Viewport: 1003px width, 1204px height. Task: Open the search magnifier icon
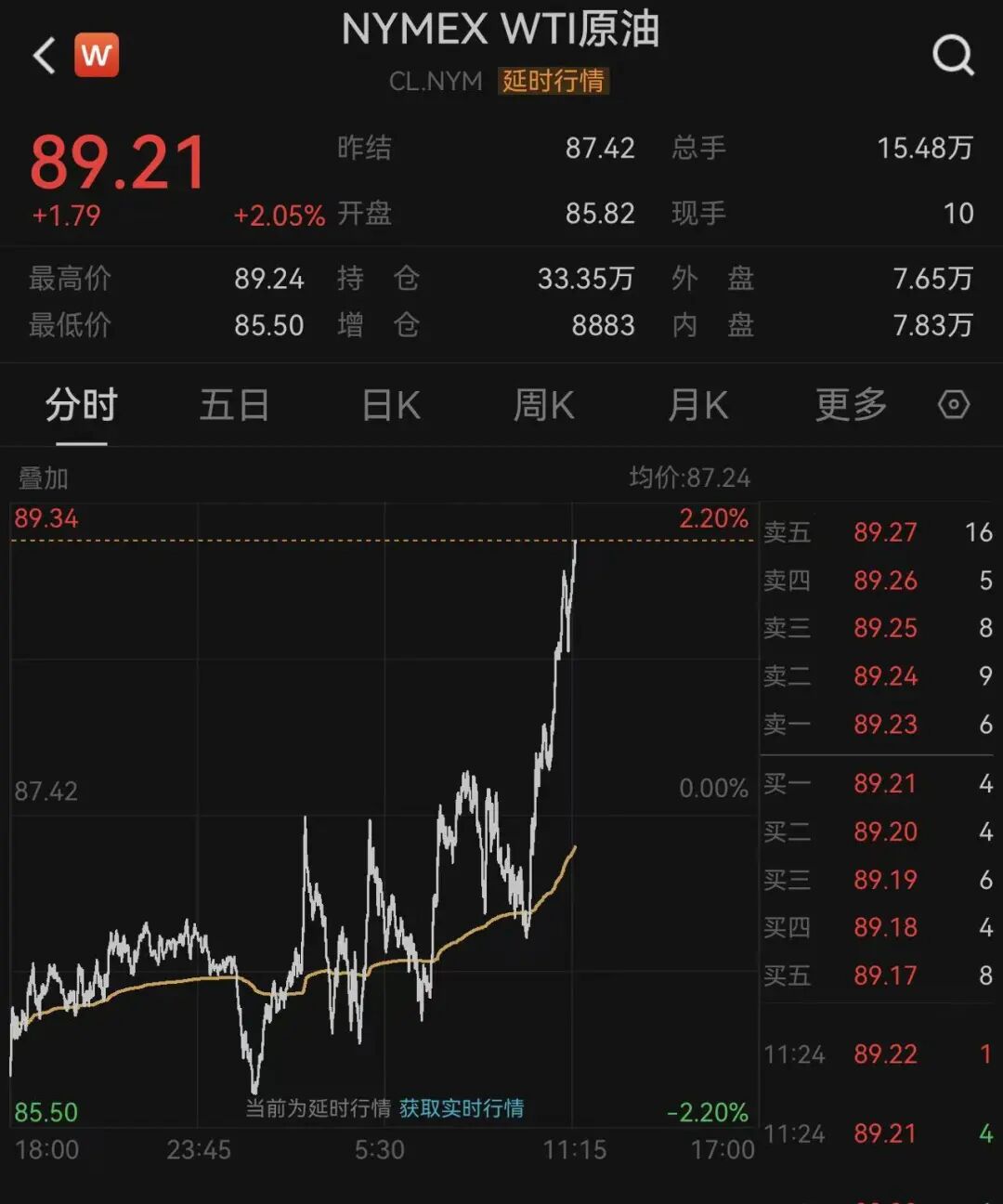point(953,56)
